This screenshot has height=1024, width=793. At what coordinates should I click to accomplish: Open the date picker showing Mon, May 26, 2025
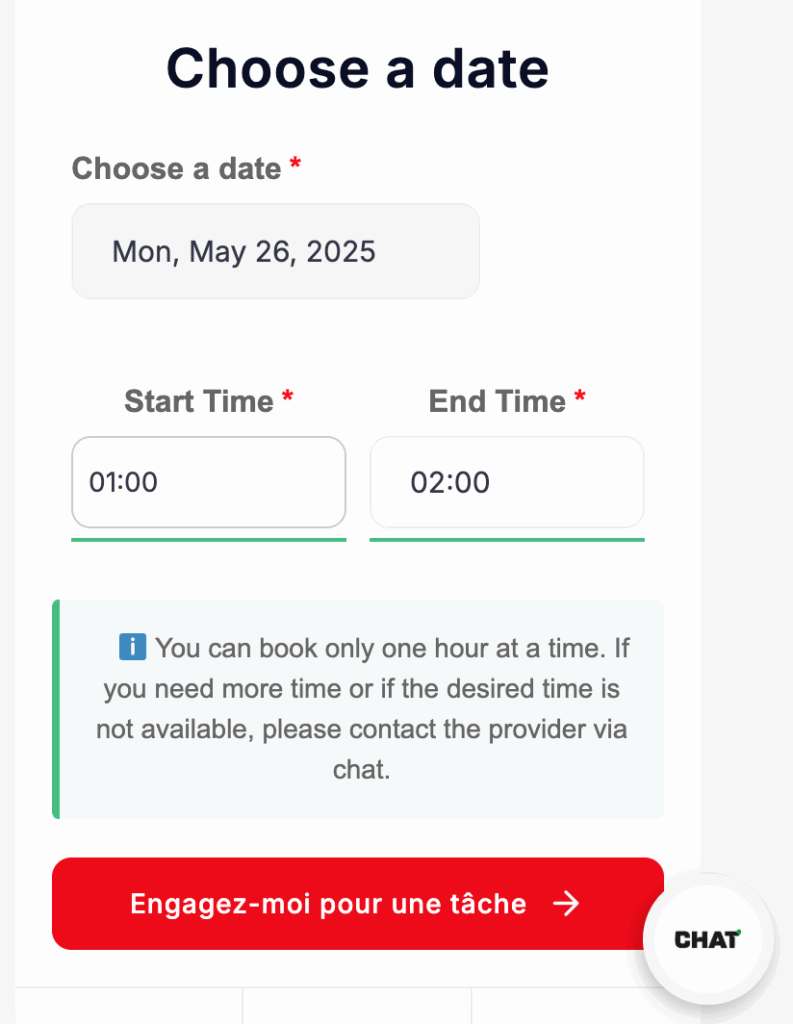(275, 251)
